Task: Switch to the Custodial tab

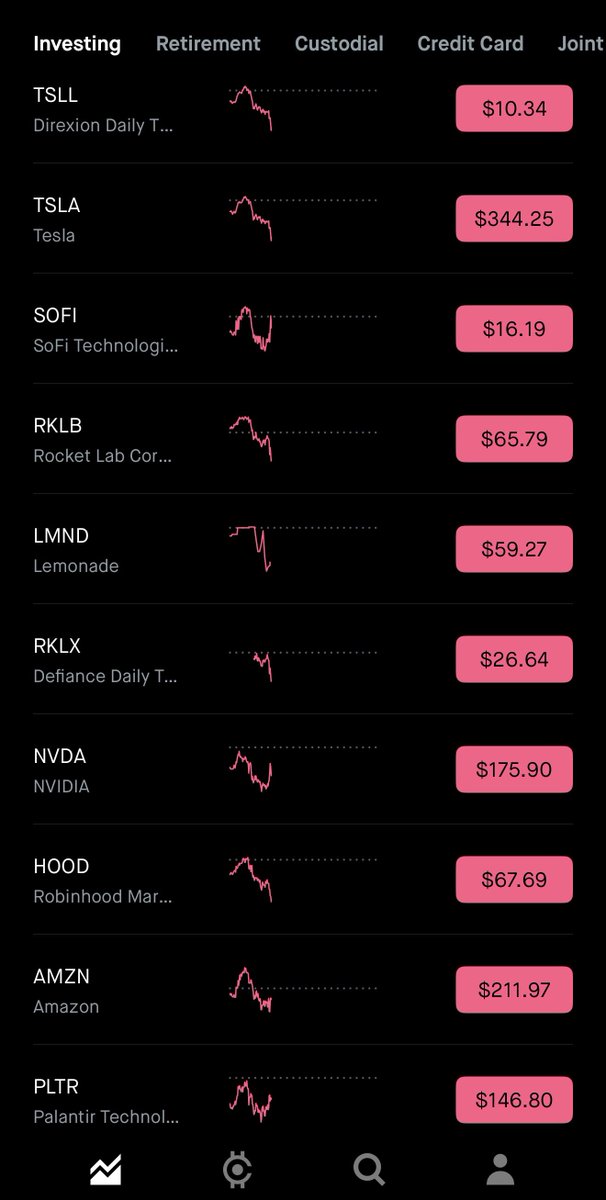Action: tap(339, 44)
